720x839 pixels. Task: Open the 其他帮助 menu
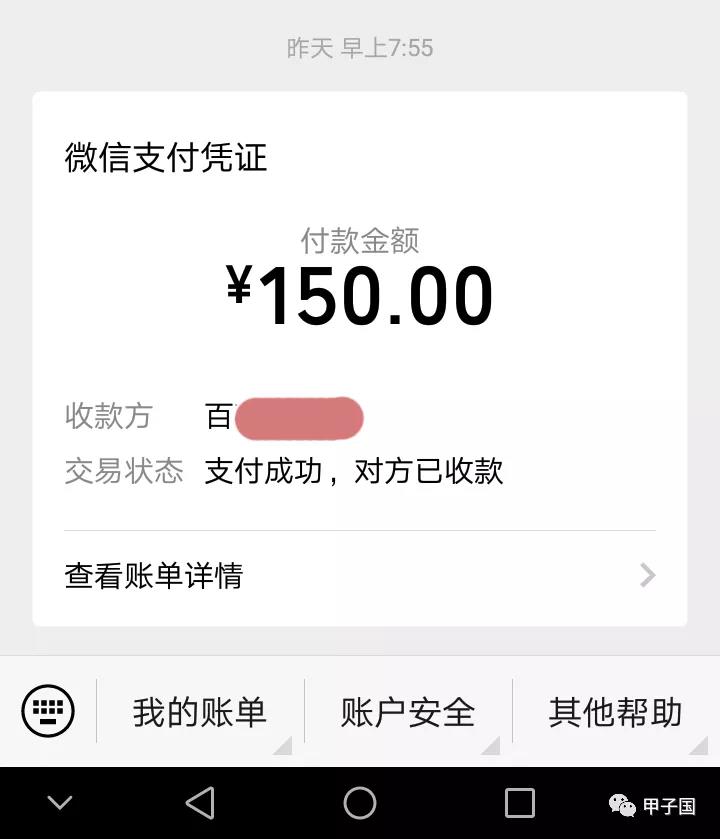click(615, 712)
